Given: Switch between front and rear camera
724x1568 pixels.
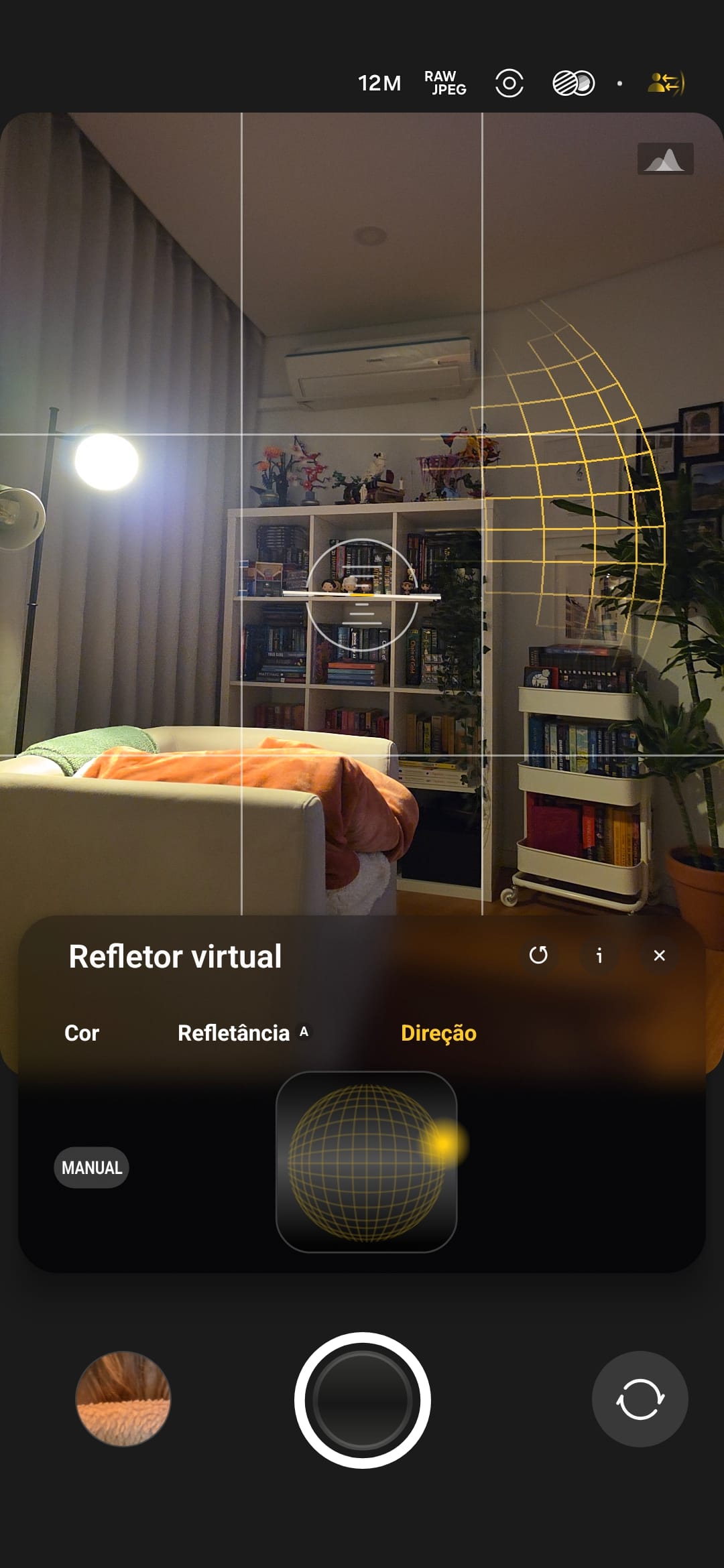Looking at the screenshot, I should click(640, 1398).
